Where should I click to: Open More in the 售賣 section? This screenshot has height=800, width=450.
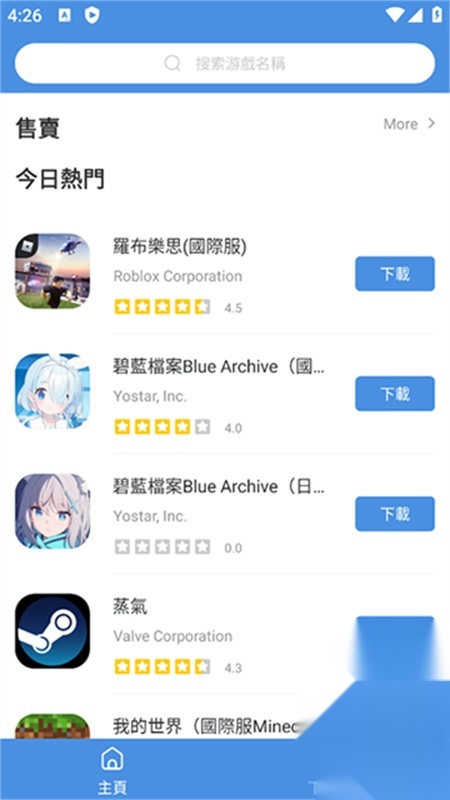tap(409, 124)
